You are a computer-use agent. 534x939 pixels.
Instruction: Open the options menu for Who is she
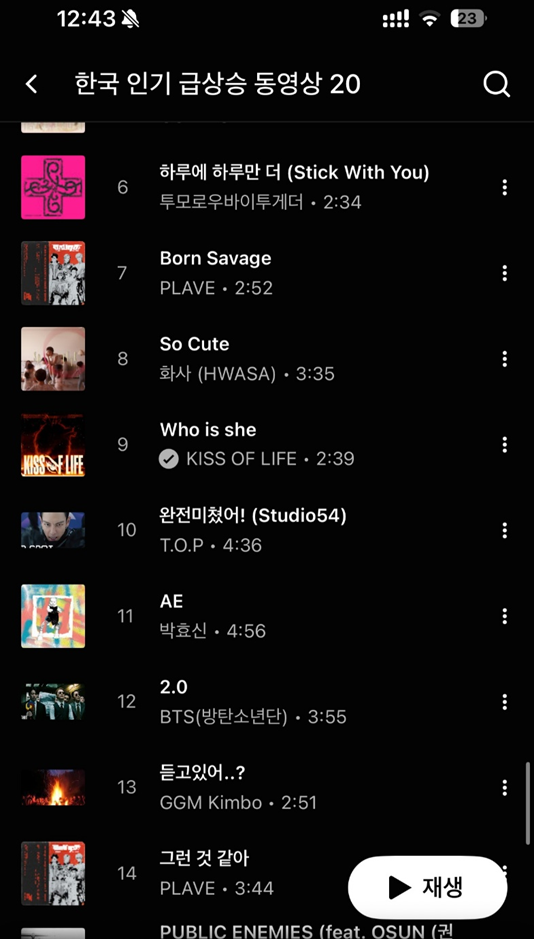(x=504, y=444)
